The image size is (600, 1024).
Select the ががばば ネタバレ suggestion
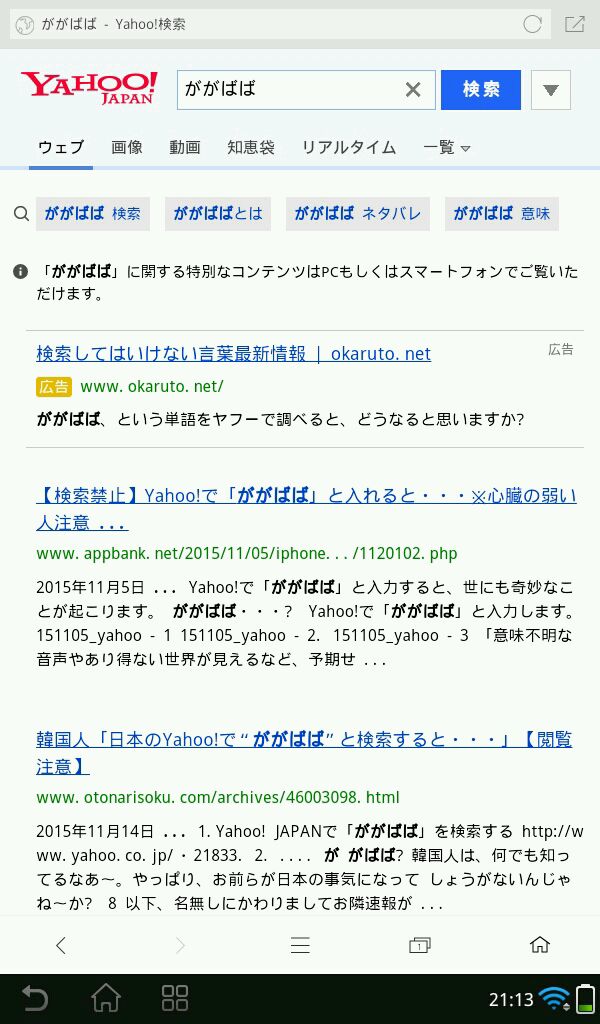click(x=358, y=214)
